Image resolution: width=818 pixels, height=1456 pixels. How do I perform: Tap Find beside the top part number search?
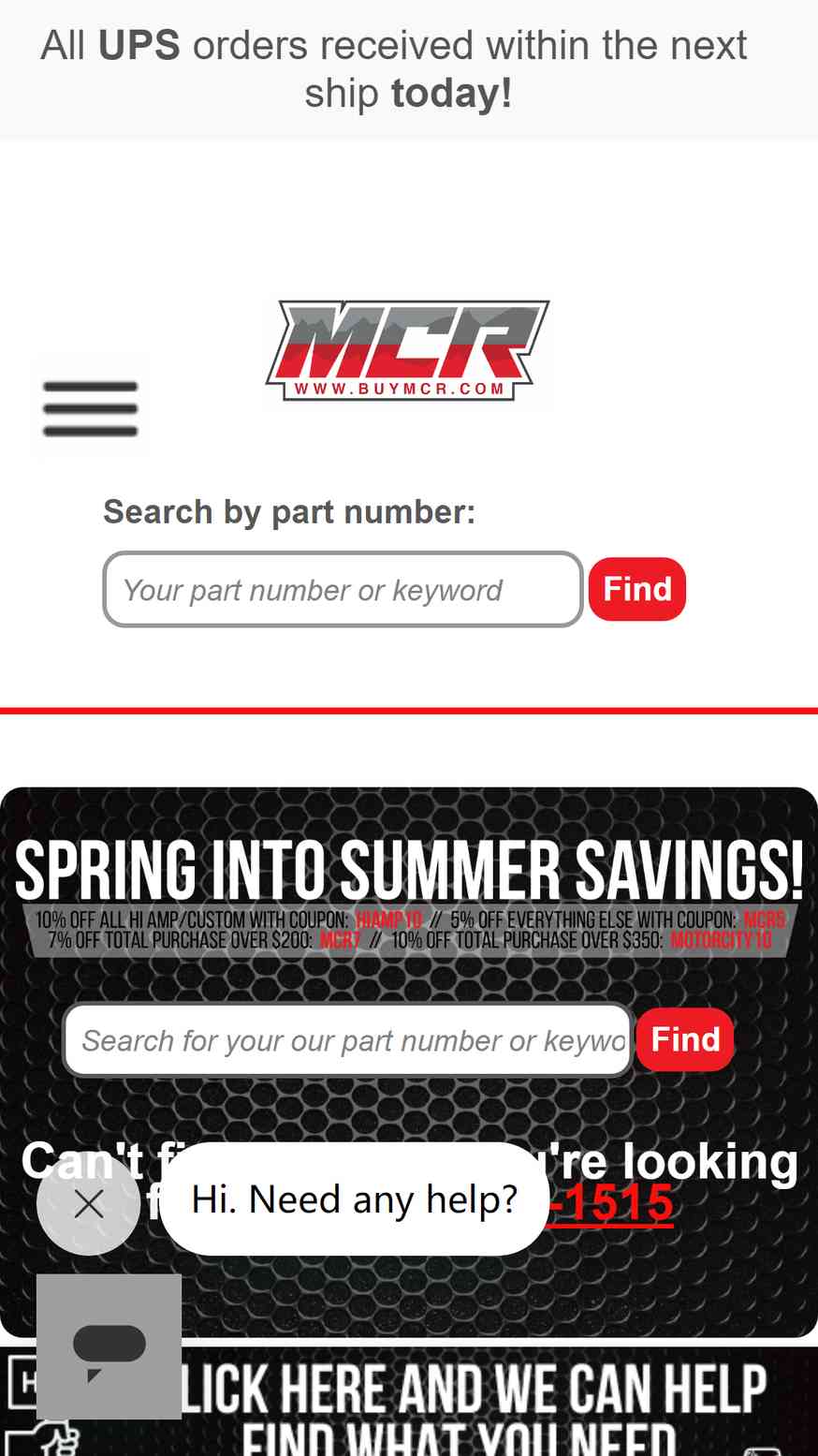[x=637, y=589]
